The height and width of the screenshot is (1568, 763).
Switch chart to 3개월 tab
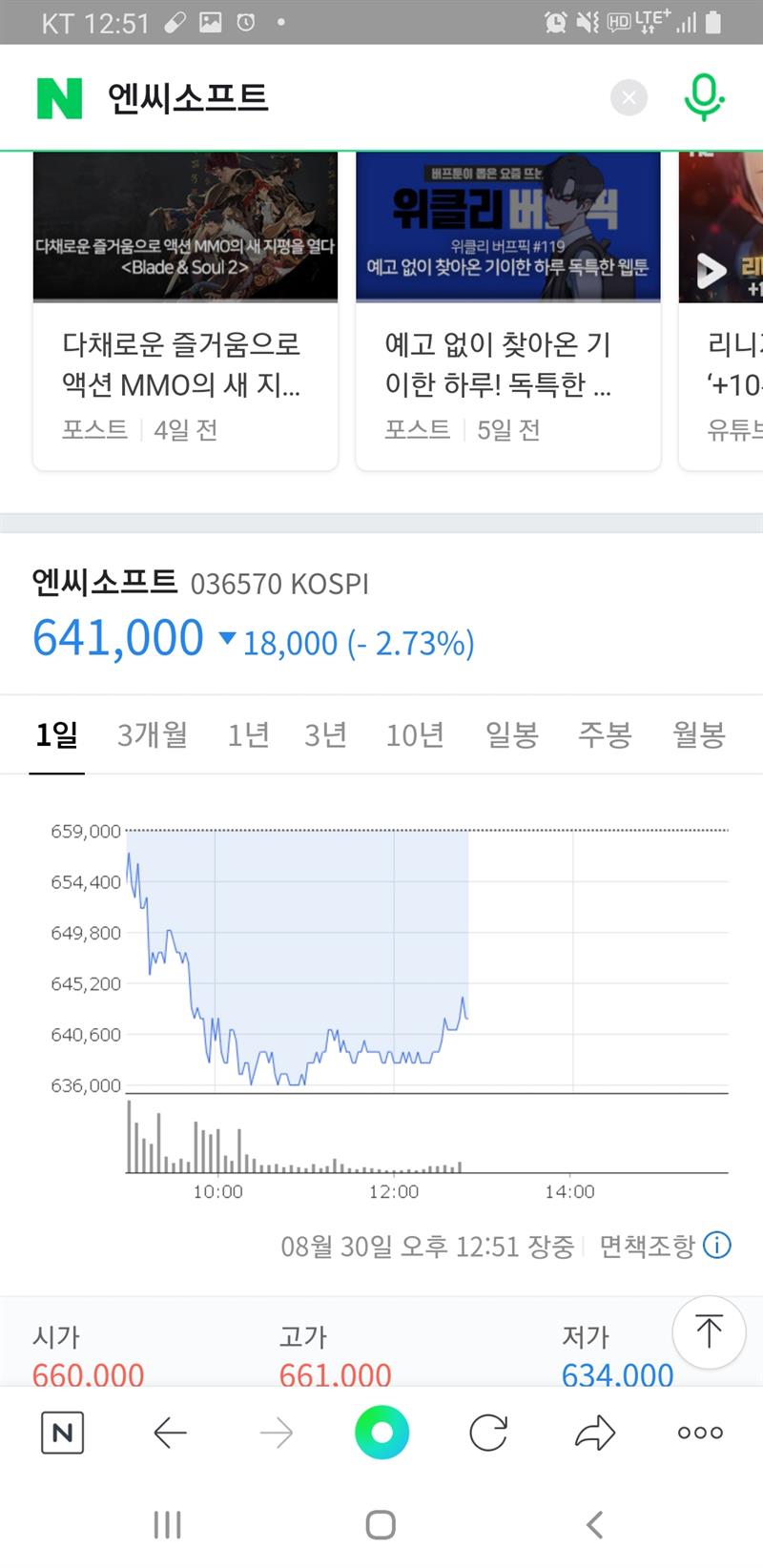click(x=153, y=734)
